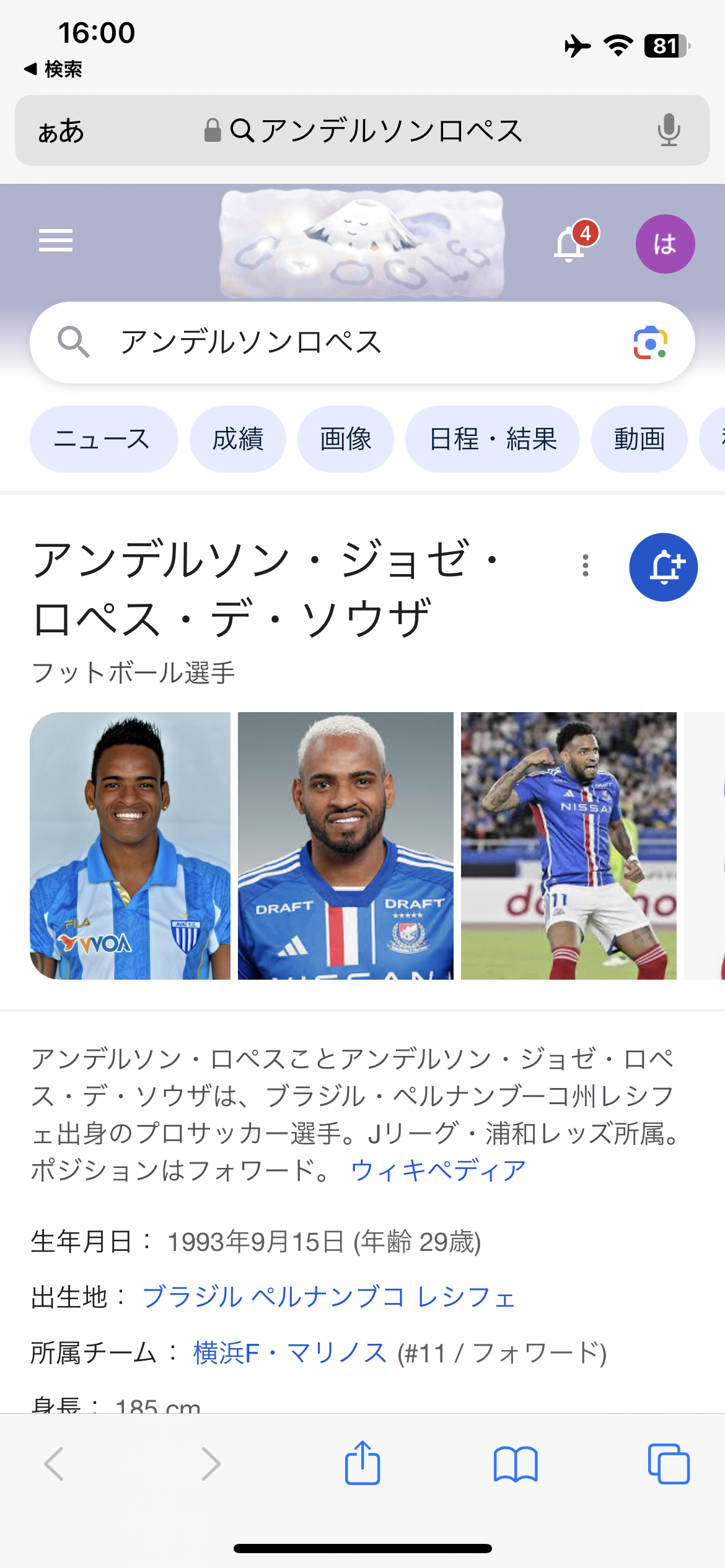Open the 日程・結果 chip
The image size is (725, 1568).
pos(493,439)
